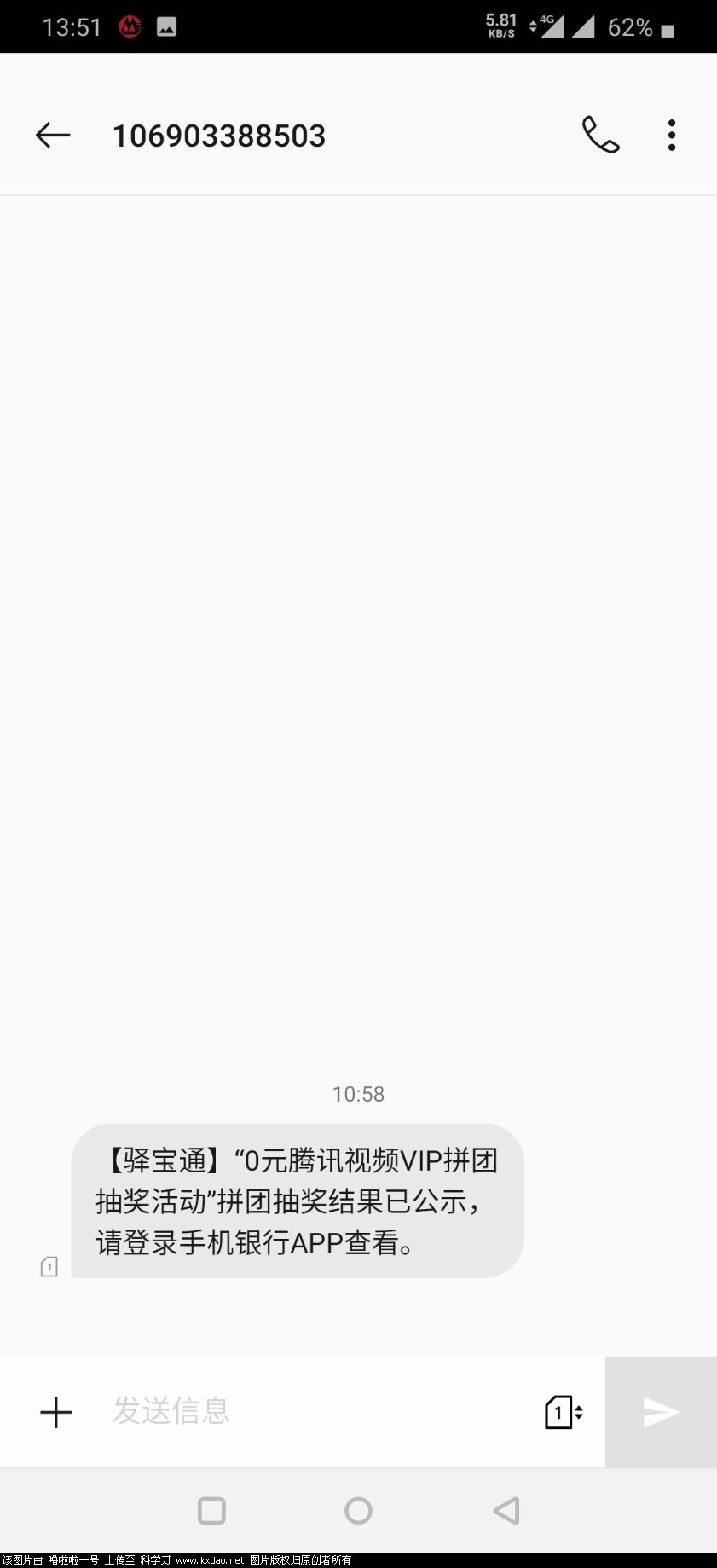Open the three-dot overflow menu
The width and height of the screenshot is (717, 1568).
[672, 135]
